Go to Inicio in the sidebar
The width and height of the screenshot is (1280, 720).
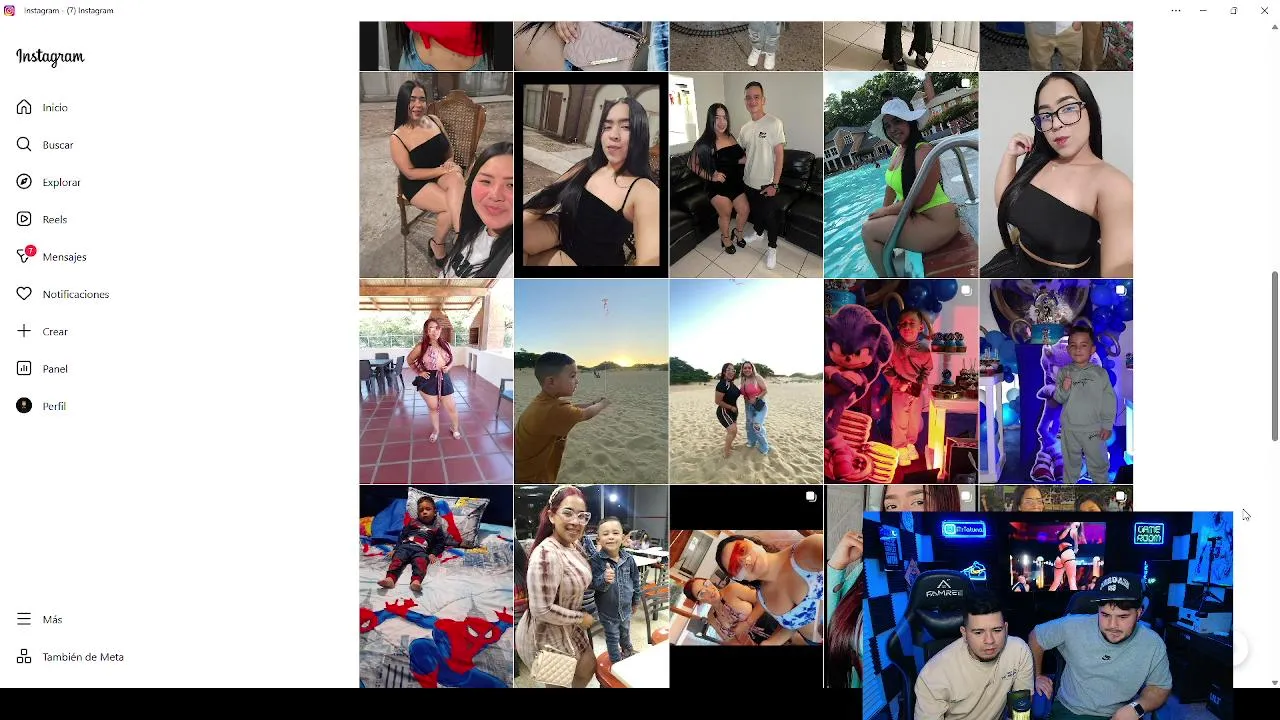(x=54, y=107)
